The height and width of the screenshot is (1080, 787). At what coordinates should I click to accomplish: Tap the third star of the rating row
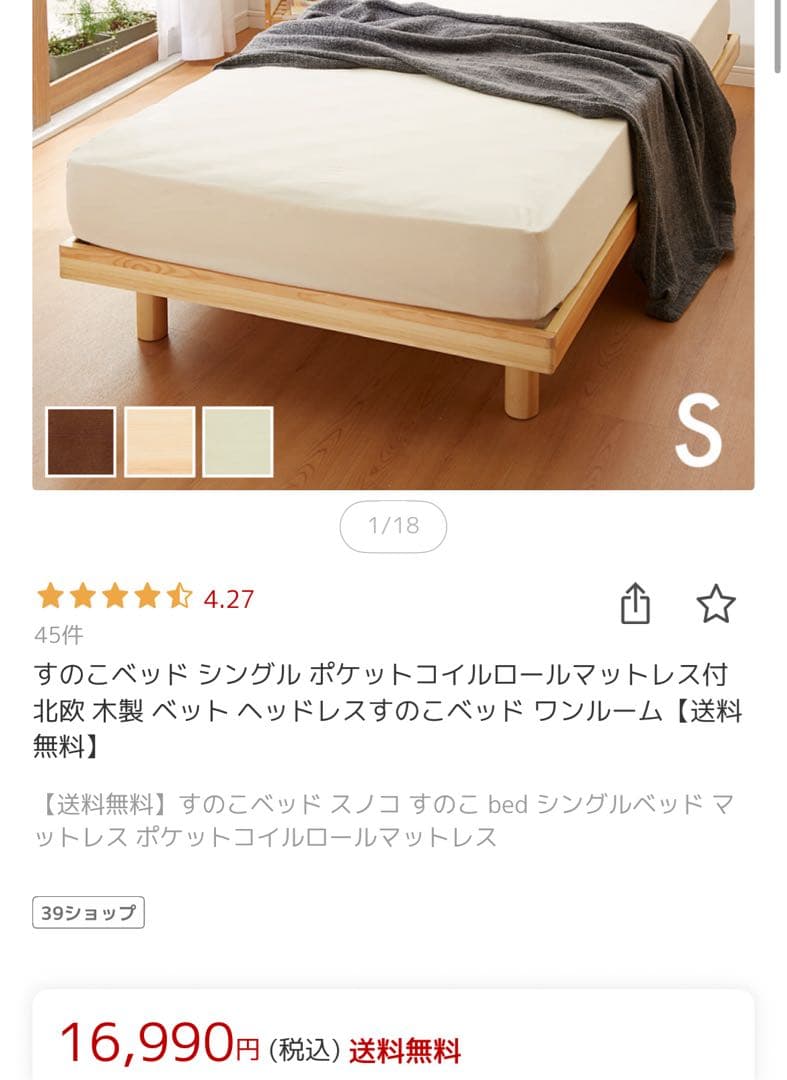[117, 597]
